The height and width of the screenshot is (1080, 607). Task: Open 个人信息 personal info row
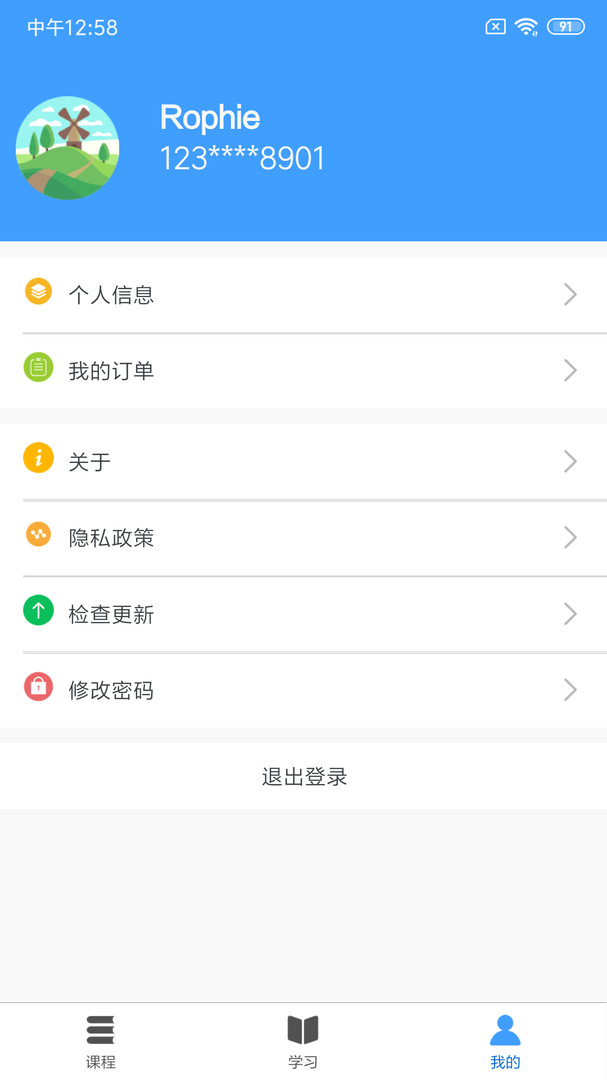[303, 294]
